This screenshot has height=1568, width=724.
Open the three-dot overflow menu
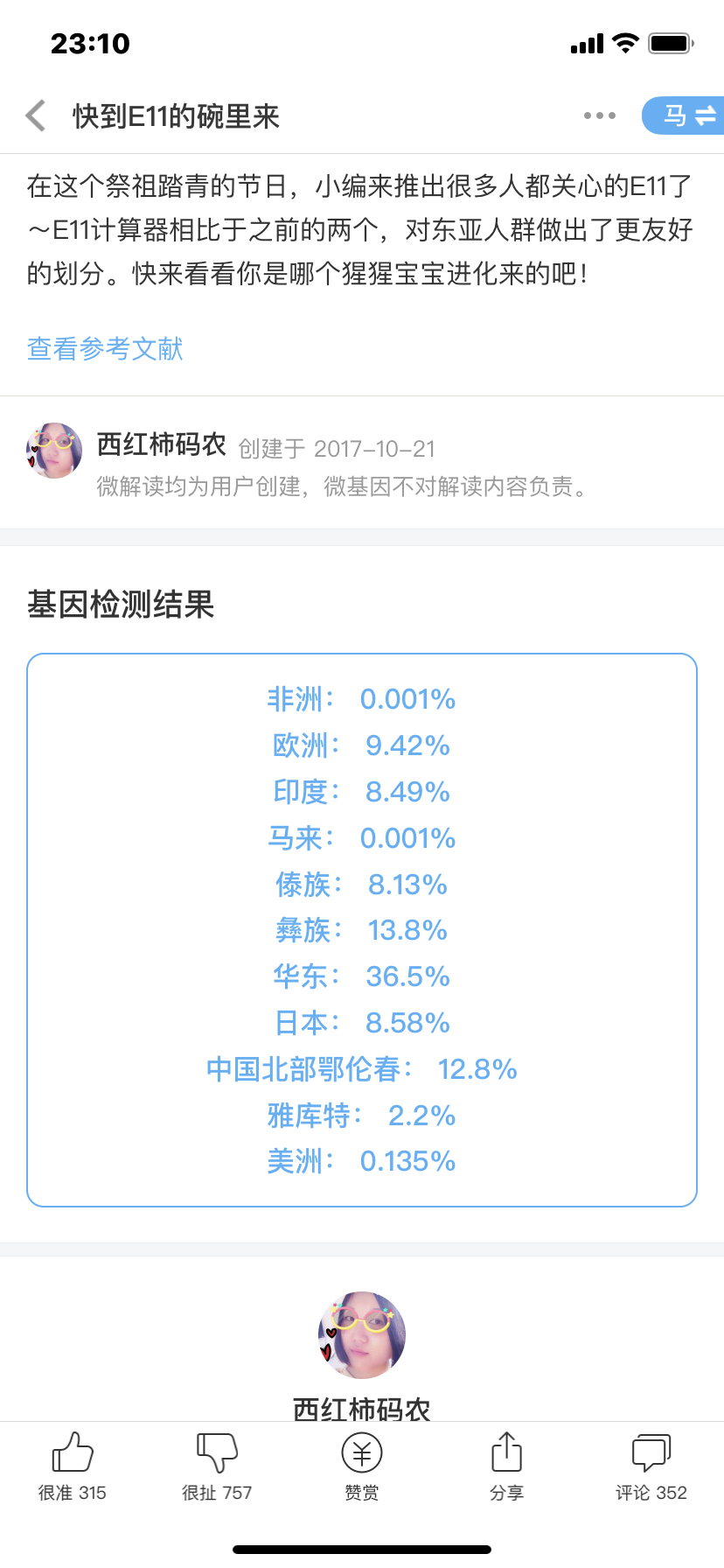[600, 115]
